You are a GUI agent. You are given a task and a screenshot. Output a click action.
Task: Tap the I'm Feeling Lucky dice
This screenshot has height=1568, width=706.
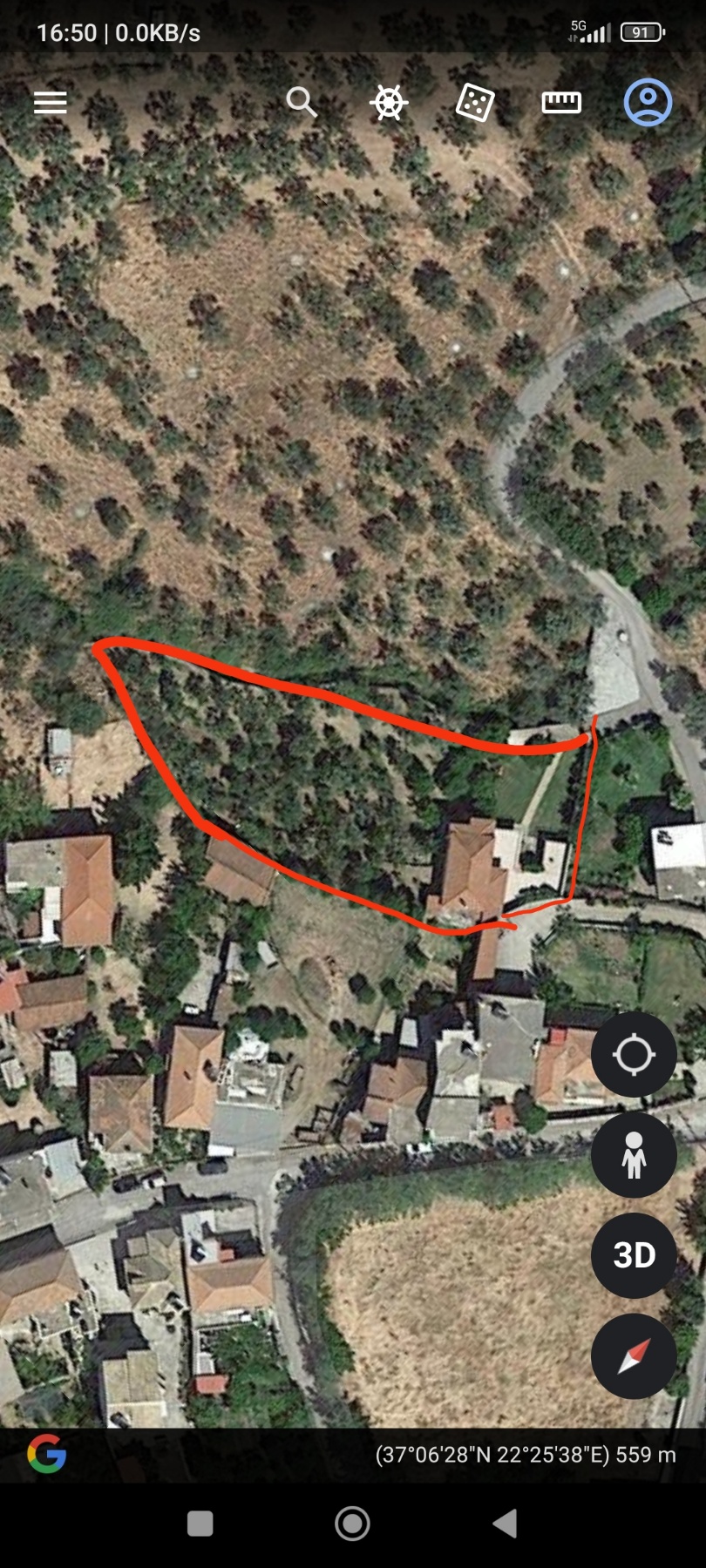[475, 103]
